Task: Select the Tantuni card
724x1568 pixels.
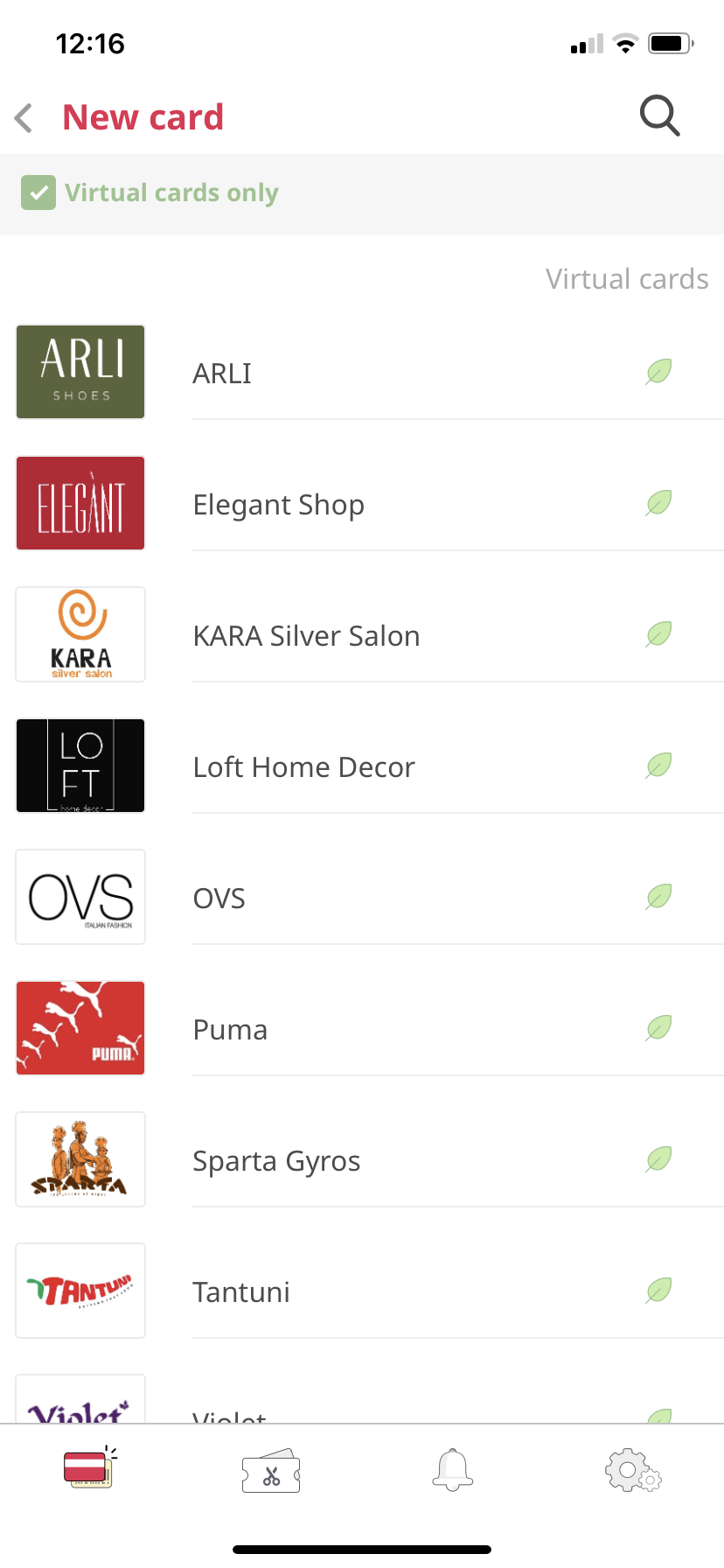Action: pos(362,1291)
